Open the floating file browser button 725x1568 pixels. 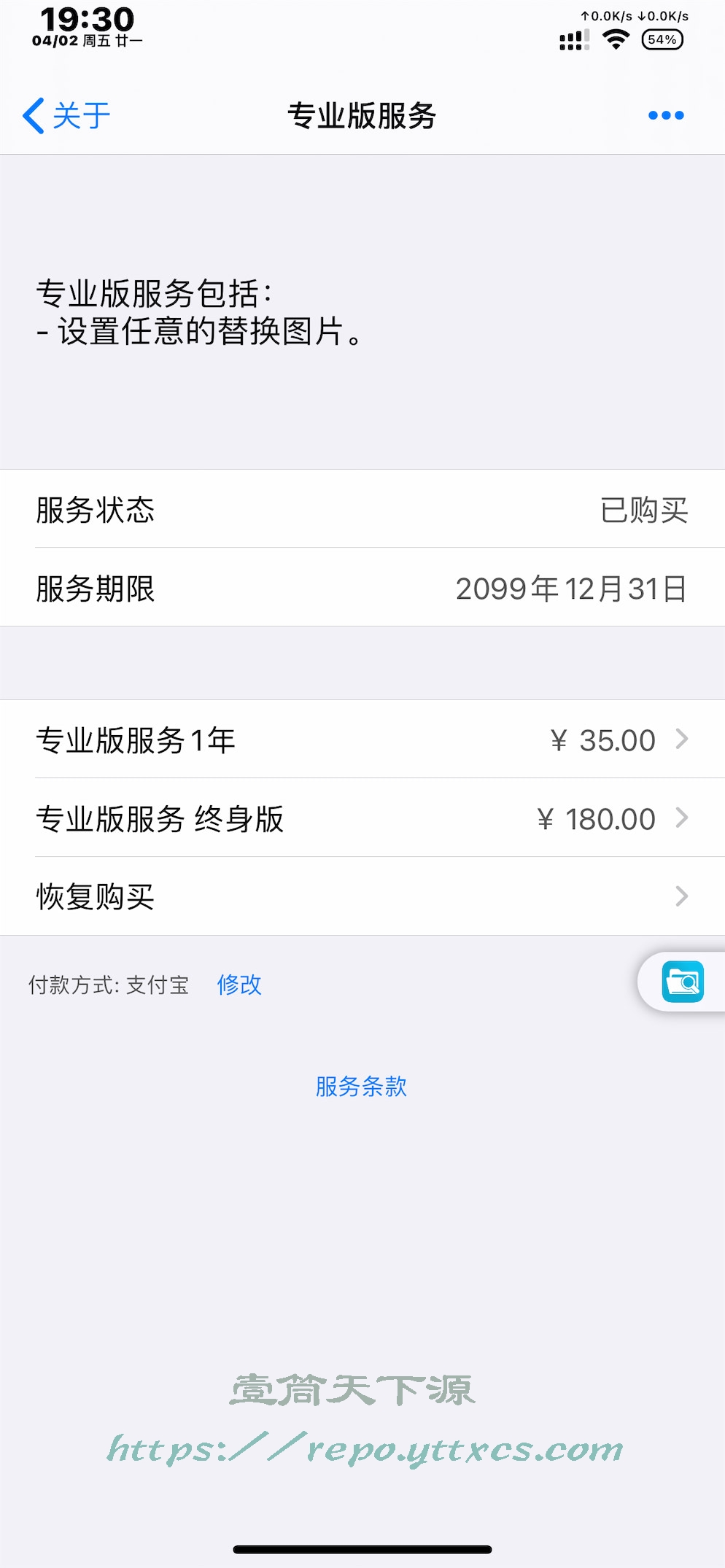coord(682,982)
